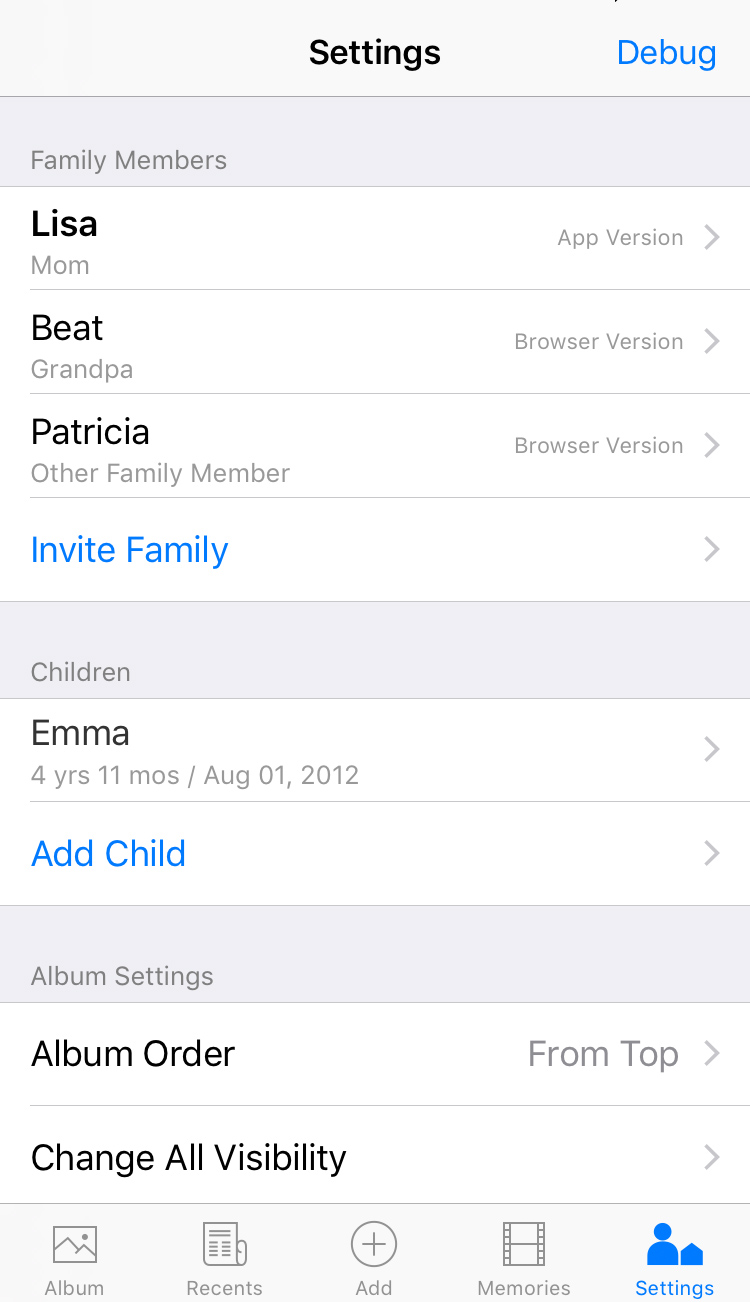Screen dimensions: 750x1302
Task: Switch to the Album tab
Action: [75, 1258]
